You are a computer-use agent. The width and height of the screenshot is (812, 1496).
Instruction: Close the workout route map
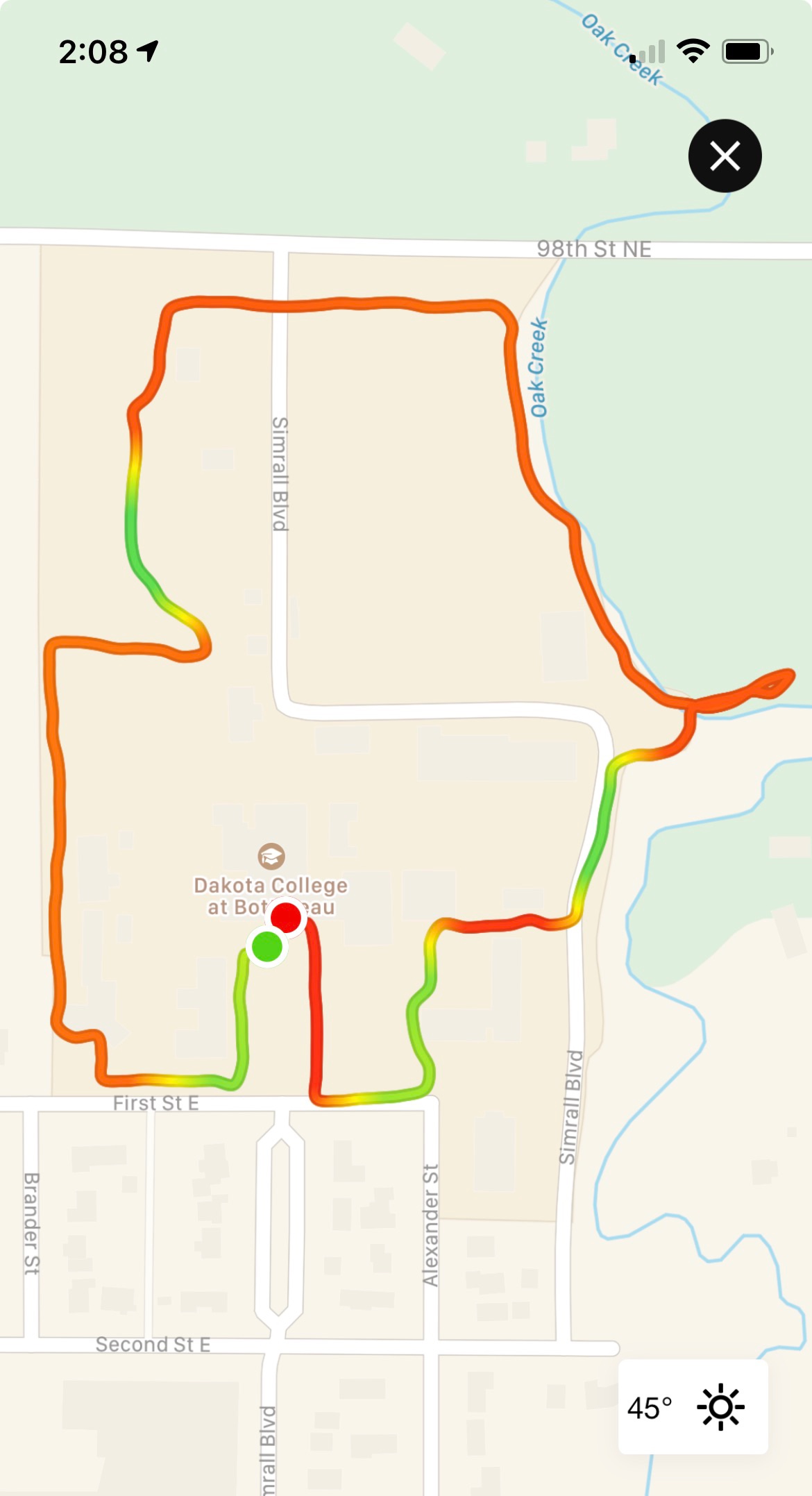click(725, 156)
